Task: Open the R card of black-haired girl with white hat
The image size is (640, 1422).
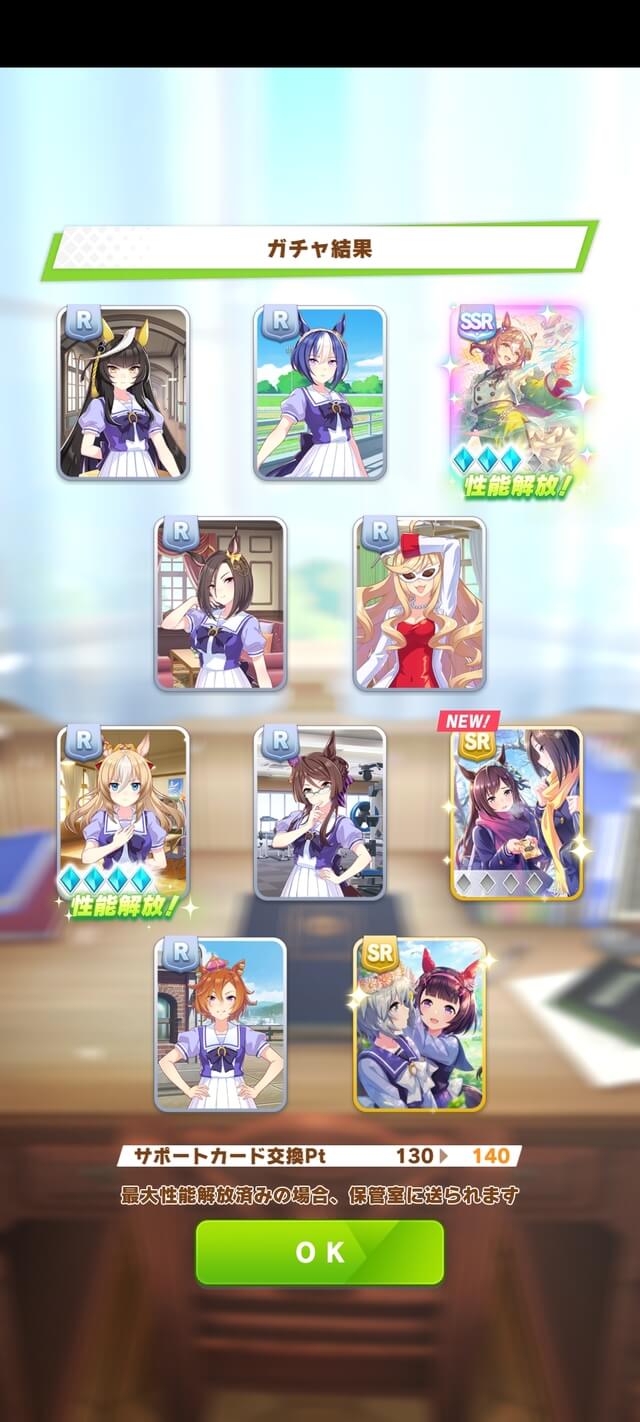Action: [123, 392]
